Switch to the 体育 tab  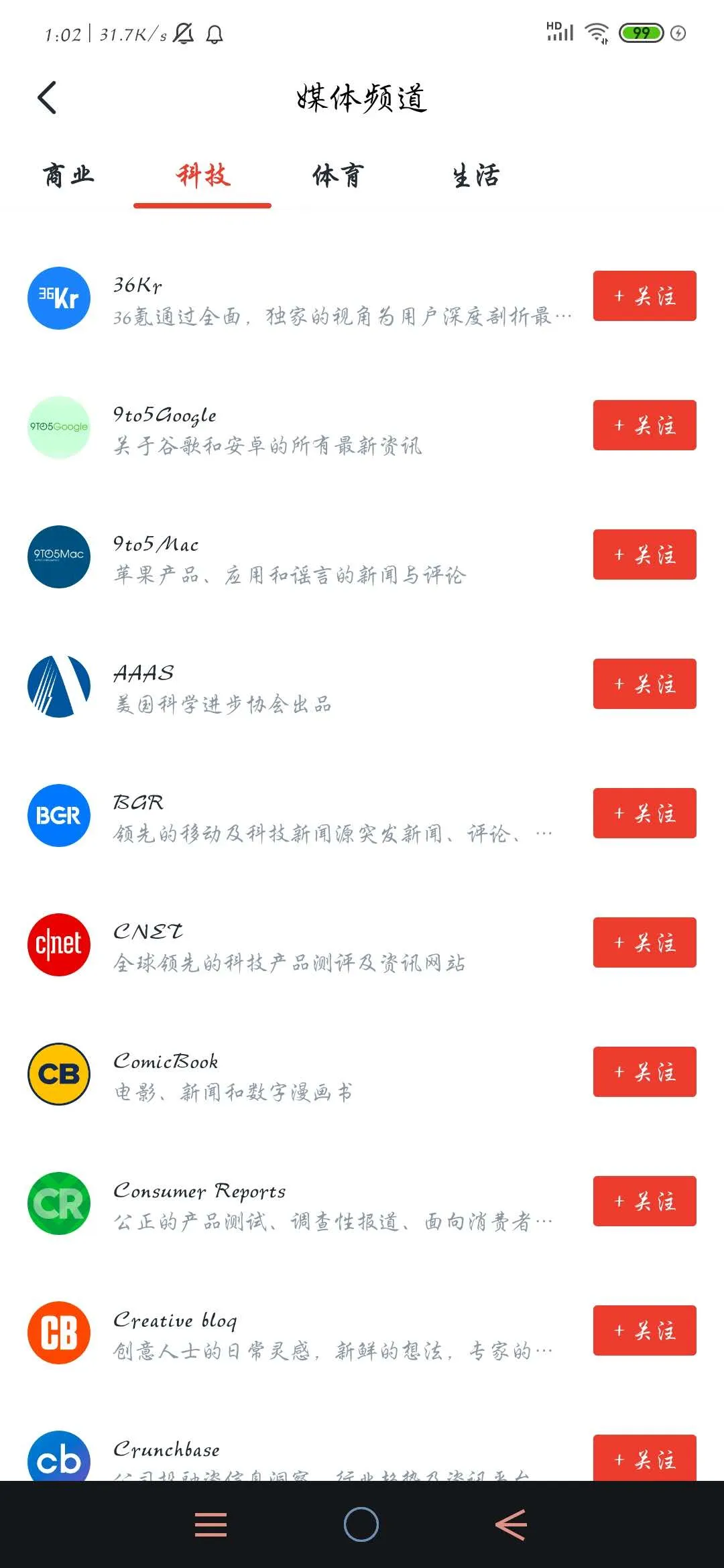click(x=337, y=176)
